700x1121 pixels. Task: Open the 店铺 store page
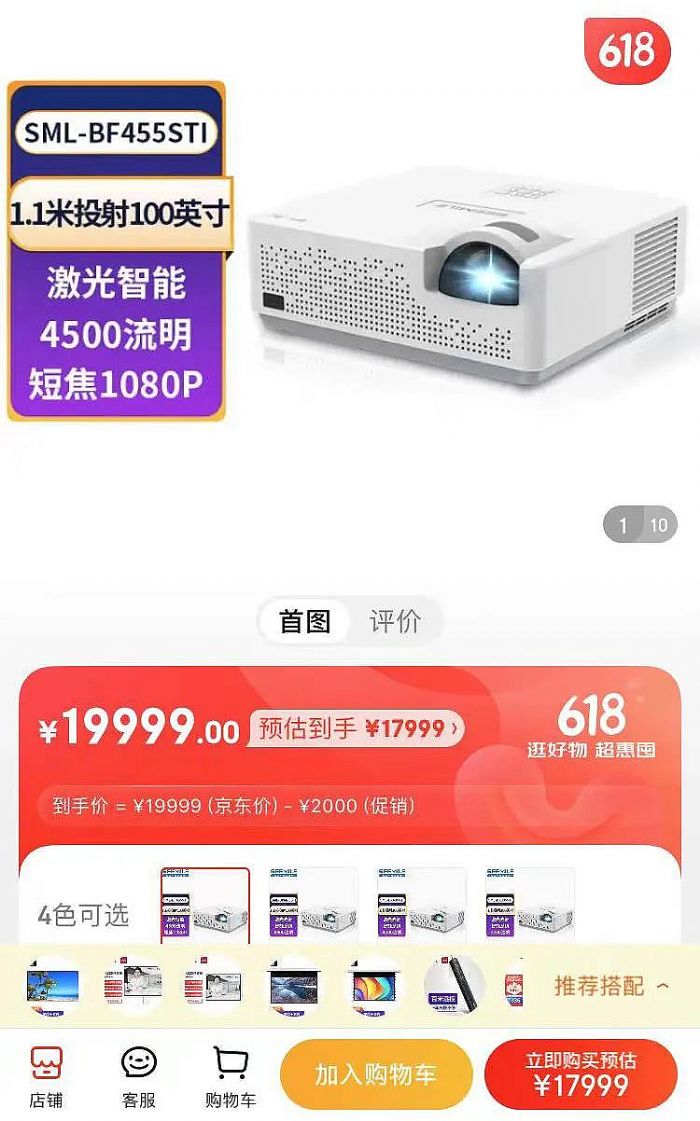coord(46,1076)
